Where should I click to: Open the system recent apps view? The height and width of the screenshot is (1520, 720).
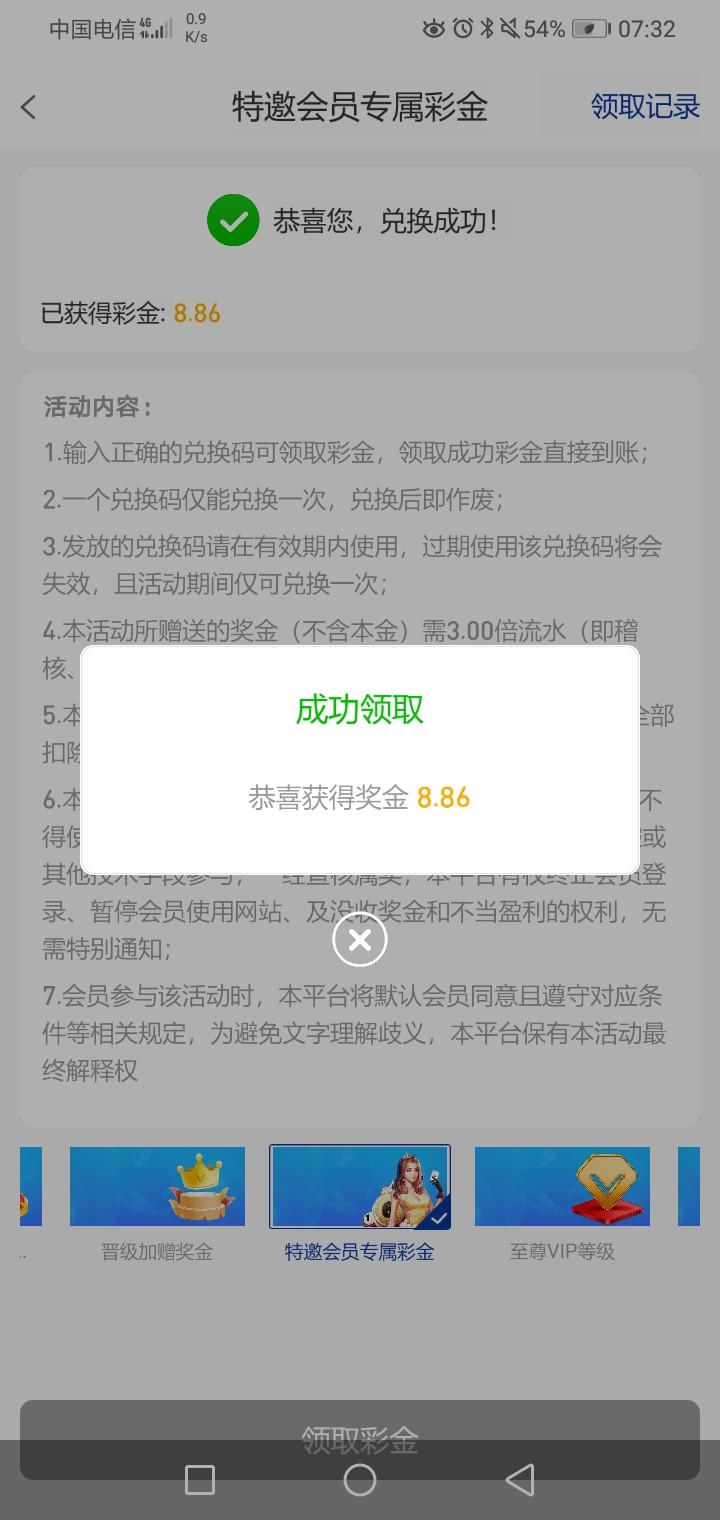click(x=200, y=1480)
